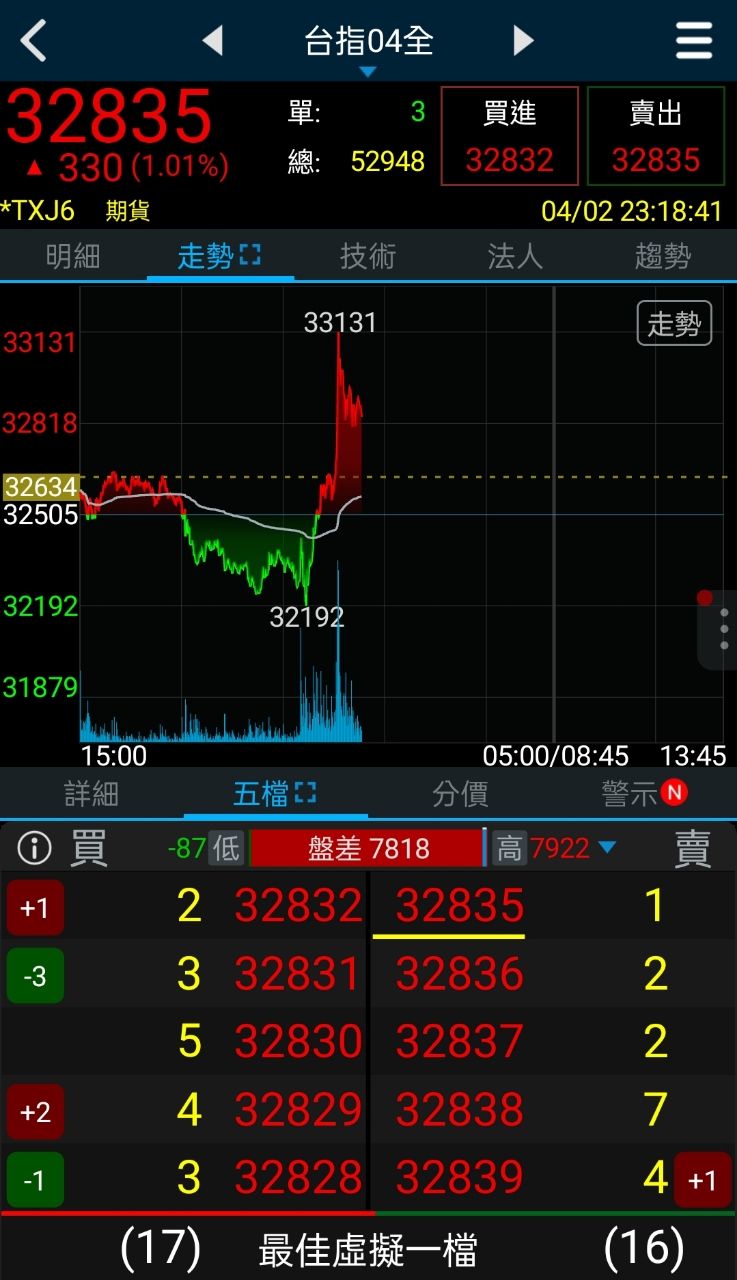Screen dimensions: 737x1280
Task: Tap the 買進 32832 button
Action: coord(510,136)
